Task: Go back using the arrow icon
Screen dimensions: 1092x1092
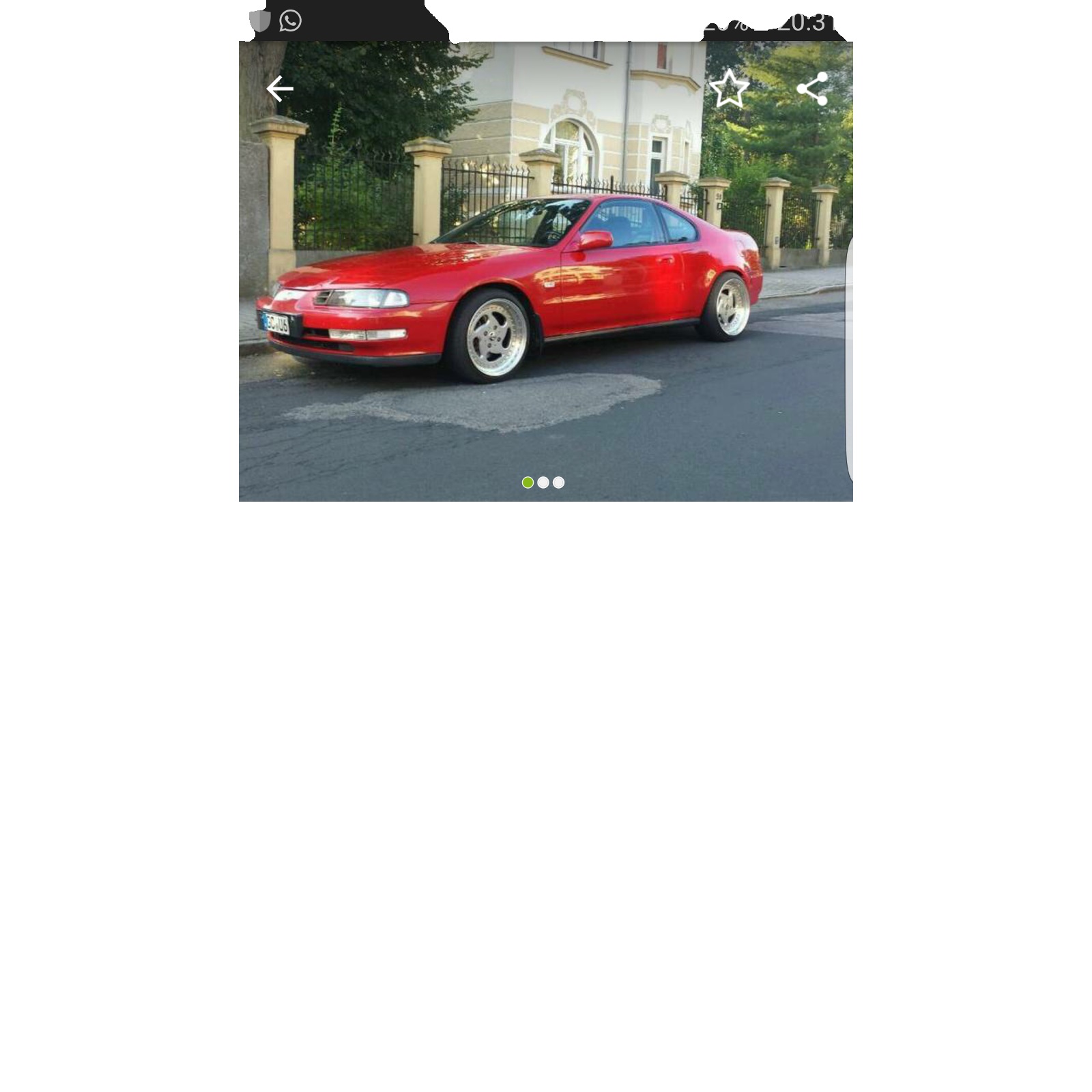Action: (279, 89)
